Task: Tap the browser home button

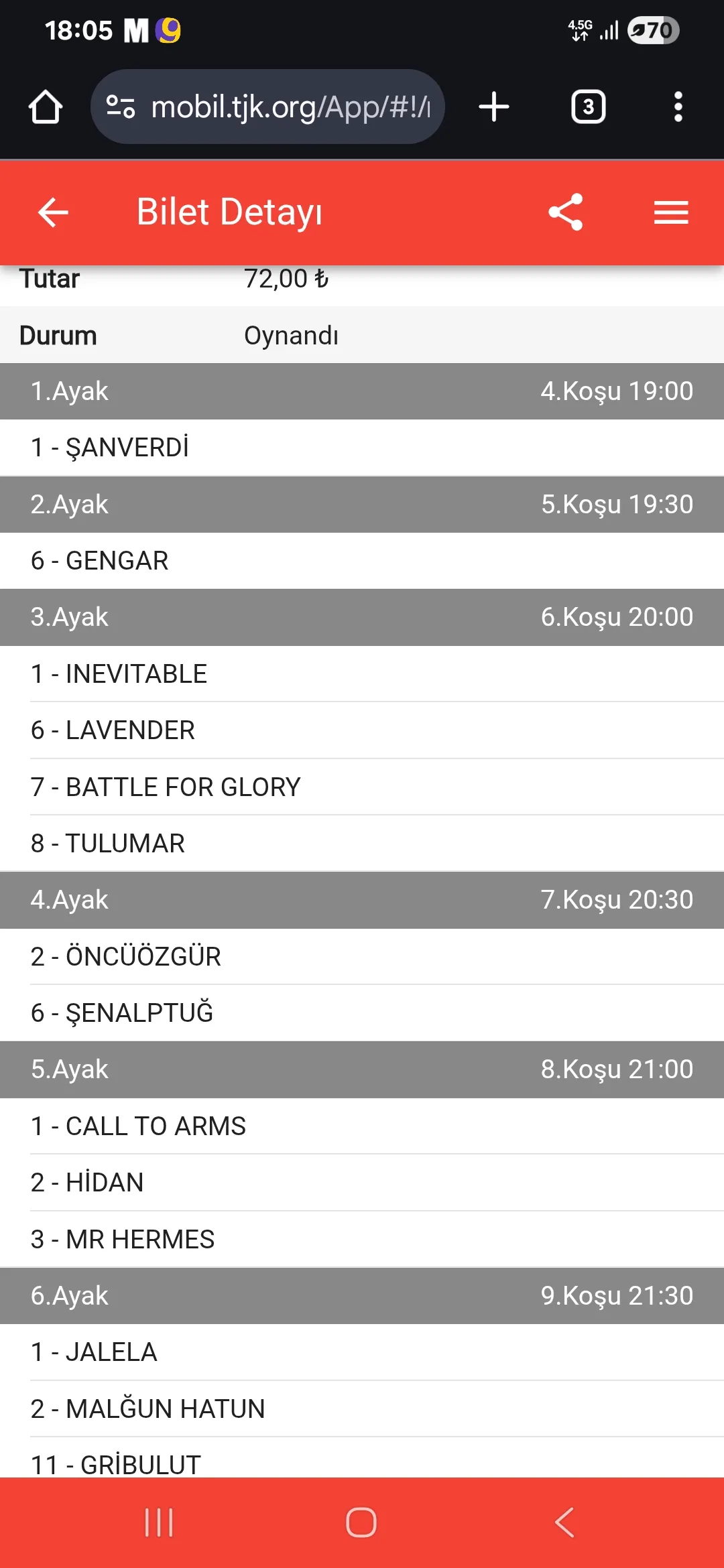Action: click(x=46, y=107)
